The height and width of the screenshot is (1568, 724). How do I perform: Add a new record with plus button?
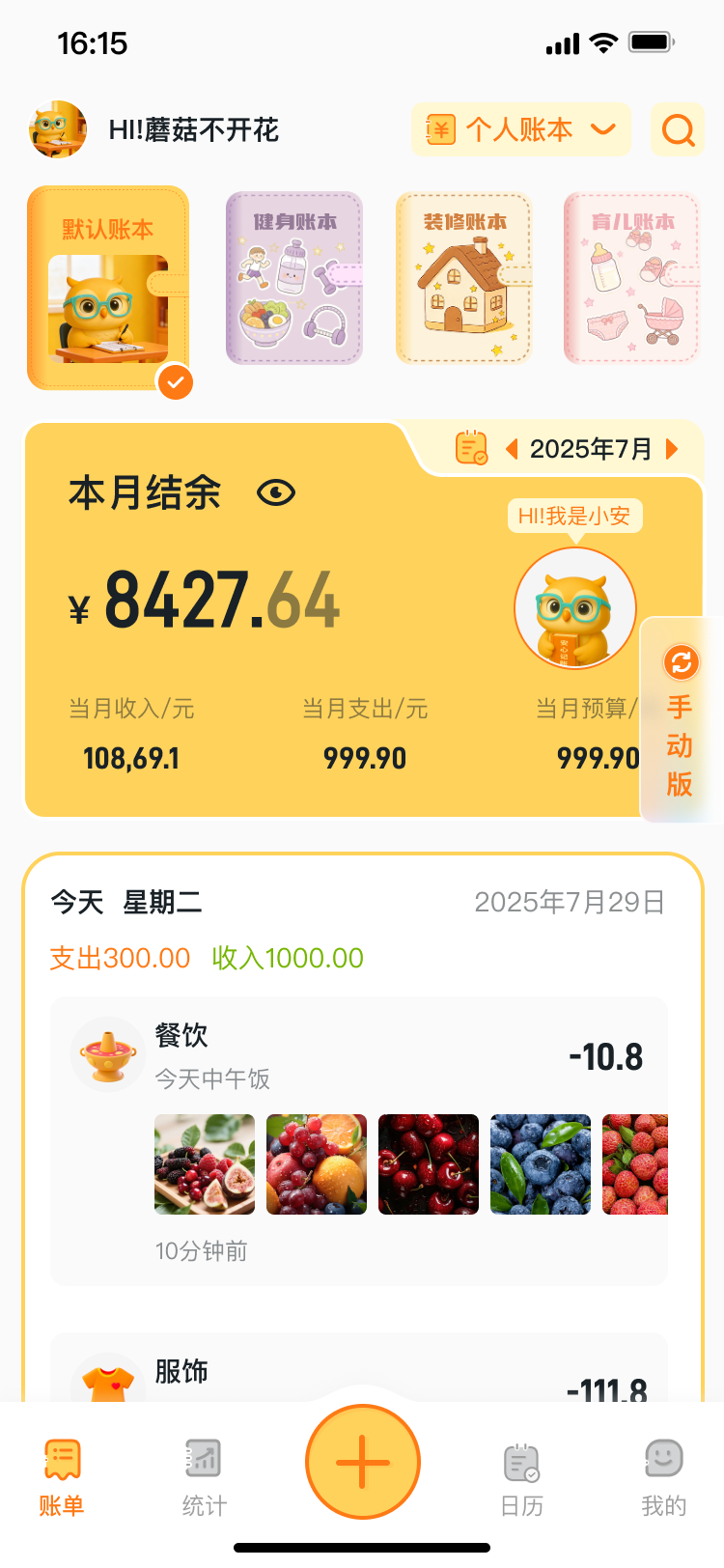[x=363, y=1462]
